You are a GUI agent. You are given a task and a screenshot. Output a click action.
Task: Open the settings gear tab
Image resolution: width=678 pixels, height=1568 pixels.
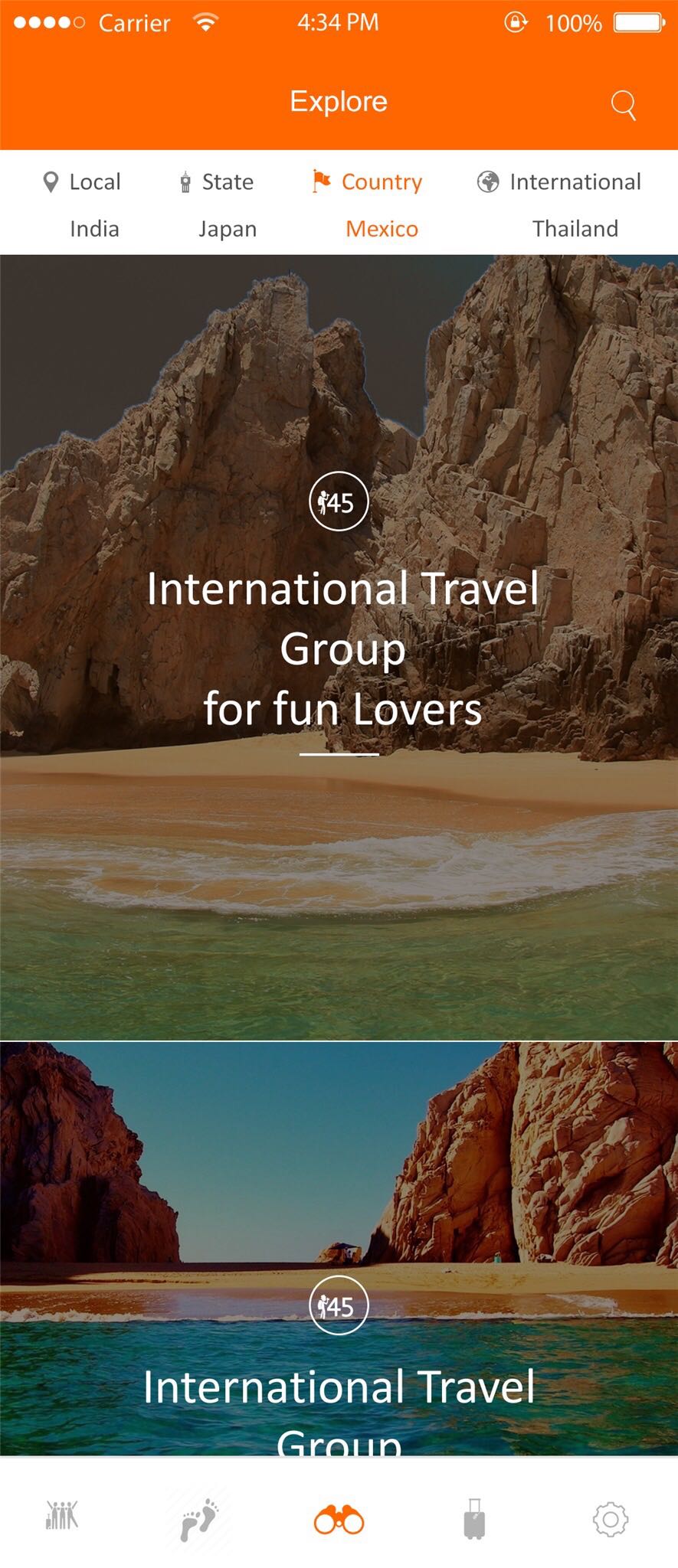click(611, 1518)
